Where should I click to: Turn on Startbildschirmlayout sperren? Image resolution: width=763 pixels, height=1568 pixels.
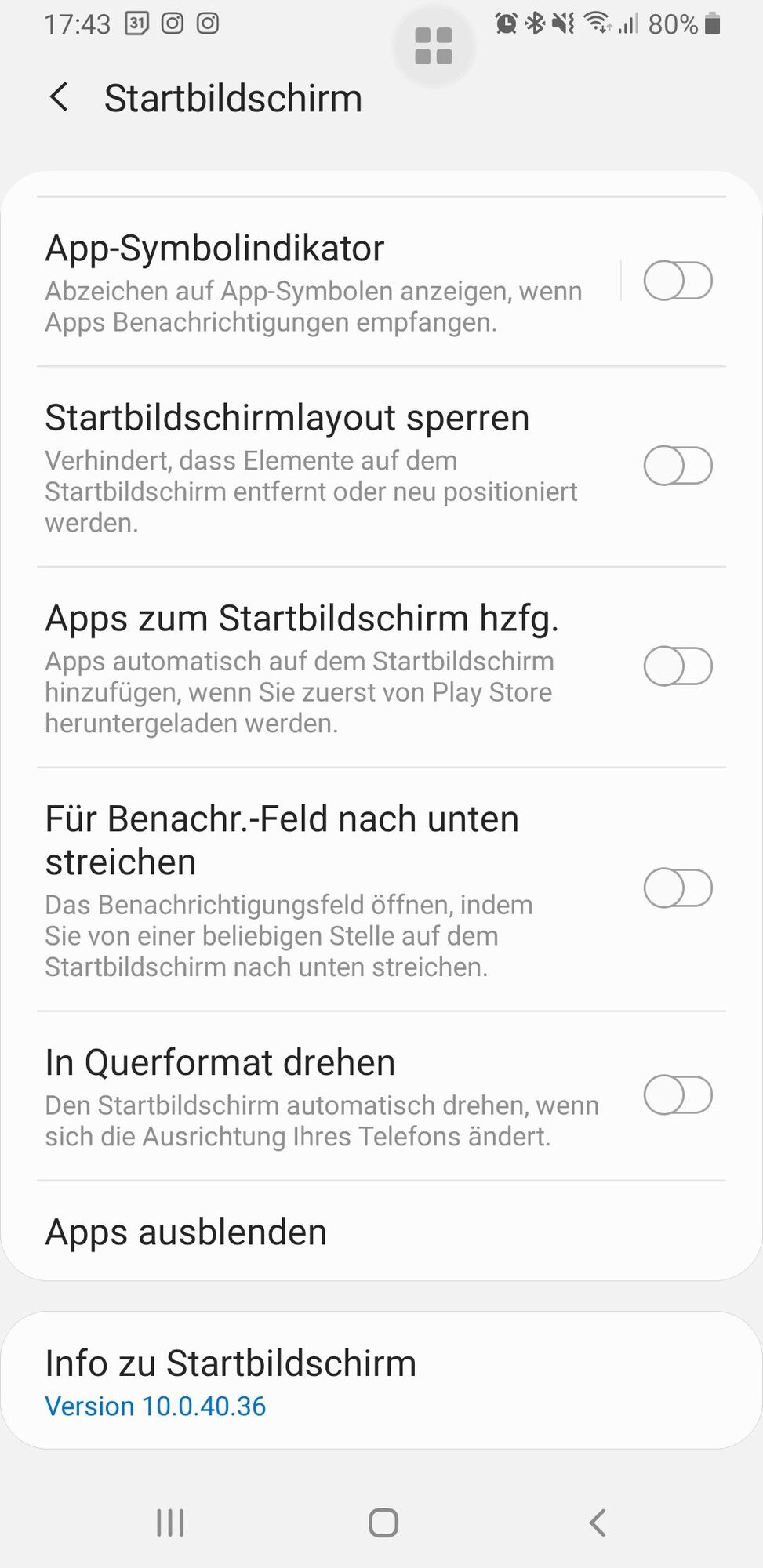pyautogui.click(x=678, y=466)
